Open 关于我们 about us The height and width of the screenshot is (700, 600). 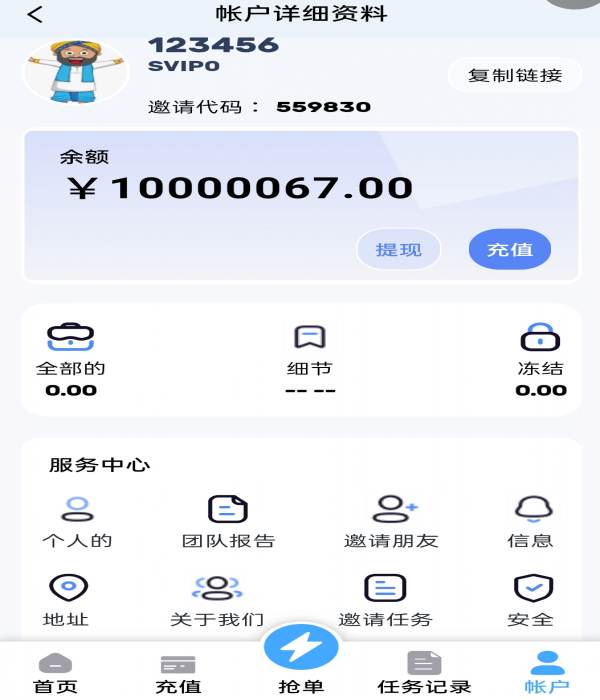[217, 600]
